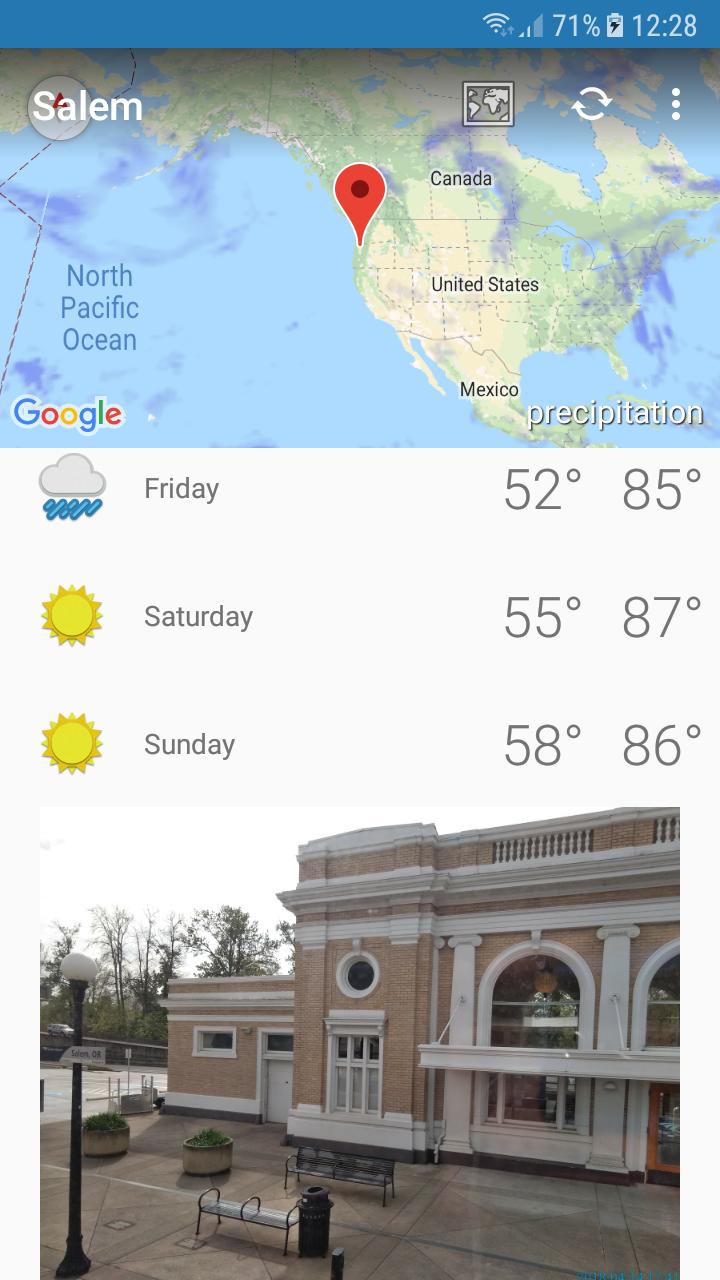
Task: Tap the Wi-Fi signal icon
Action: pos(499,24)
